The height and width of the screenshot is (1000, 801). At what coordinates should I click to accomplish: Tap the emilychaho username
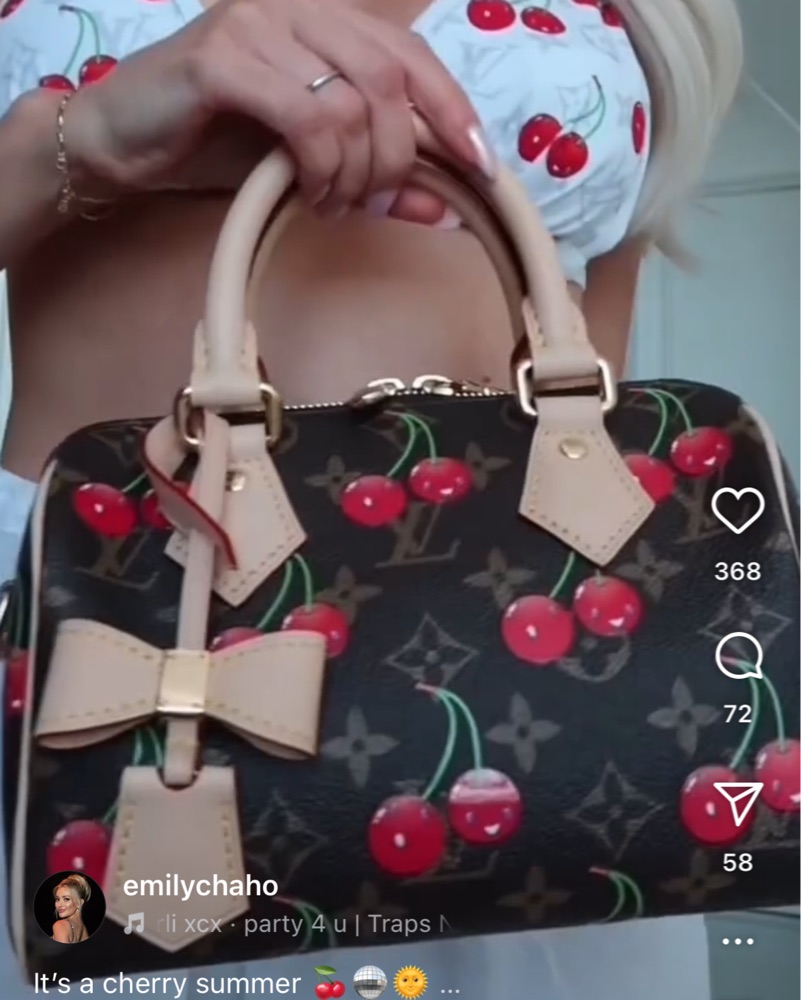coord(200,886)
